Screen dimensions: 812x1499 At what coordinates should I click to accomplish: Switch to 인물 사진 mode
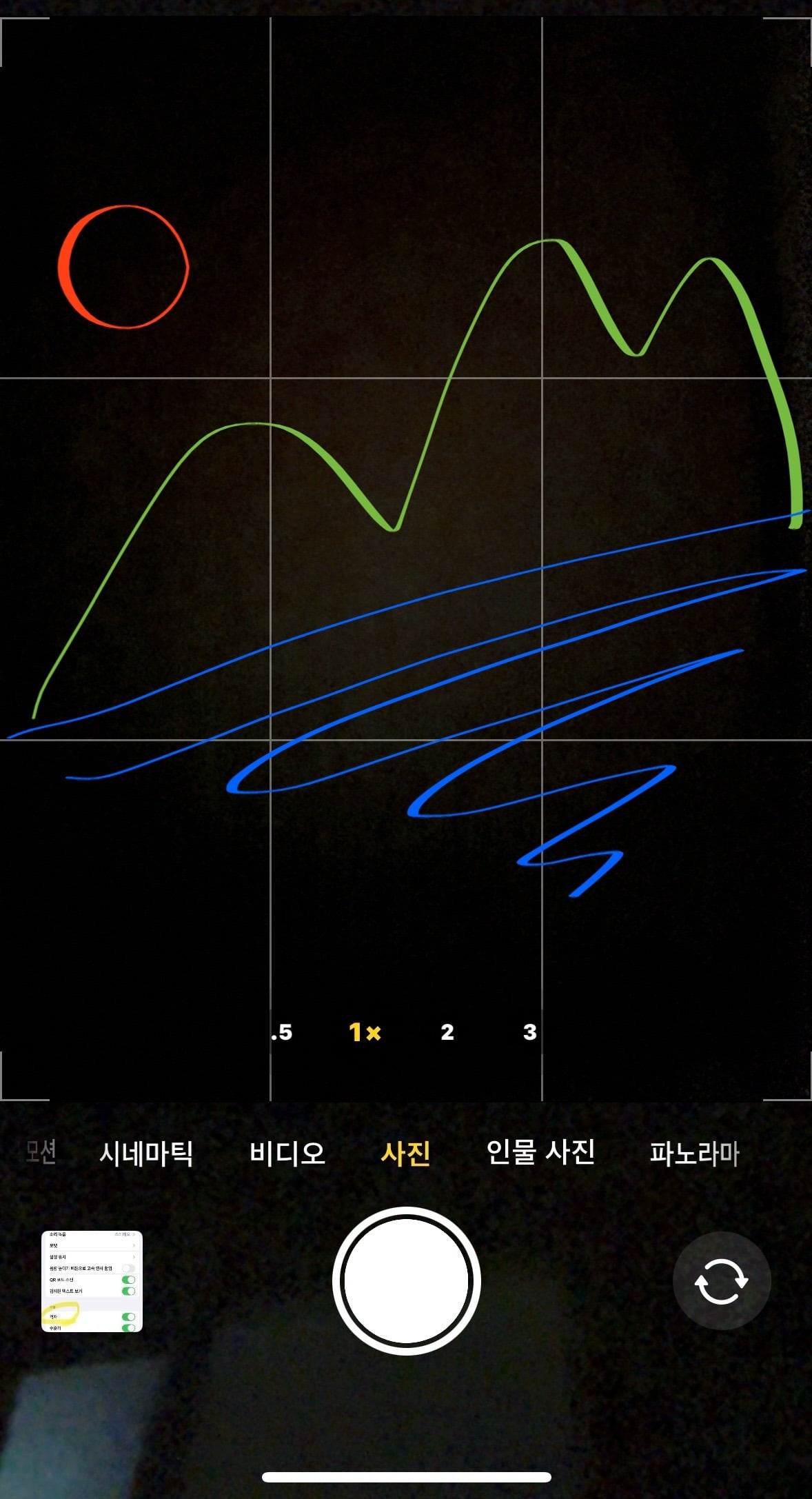(540, 1151)
